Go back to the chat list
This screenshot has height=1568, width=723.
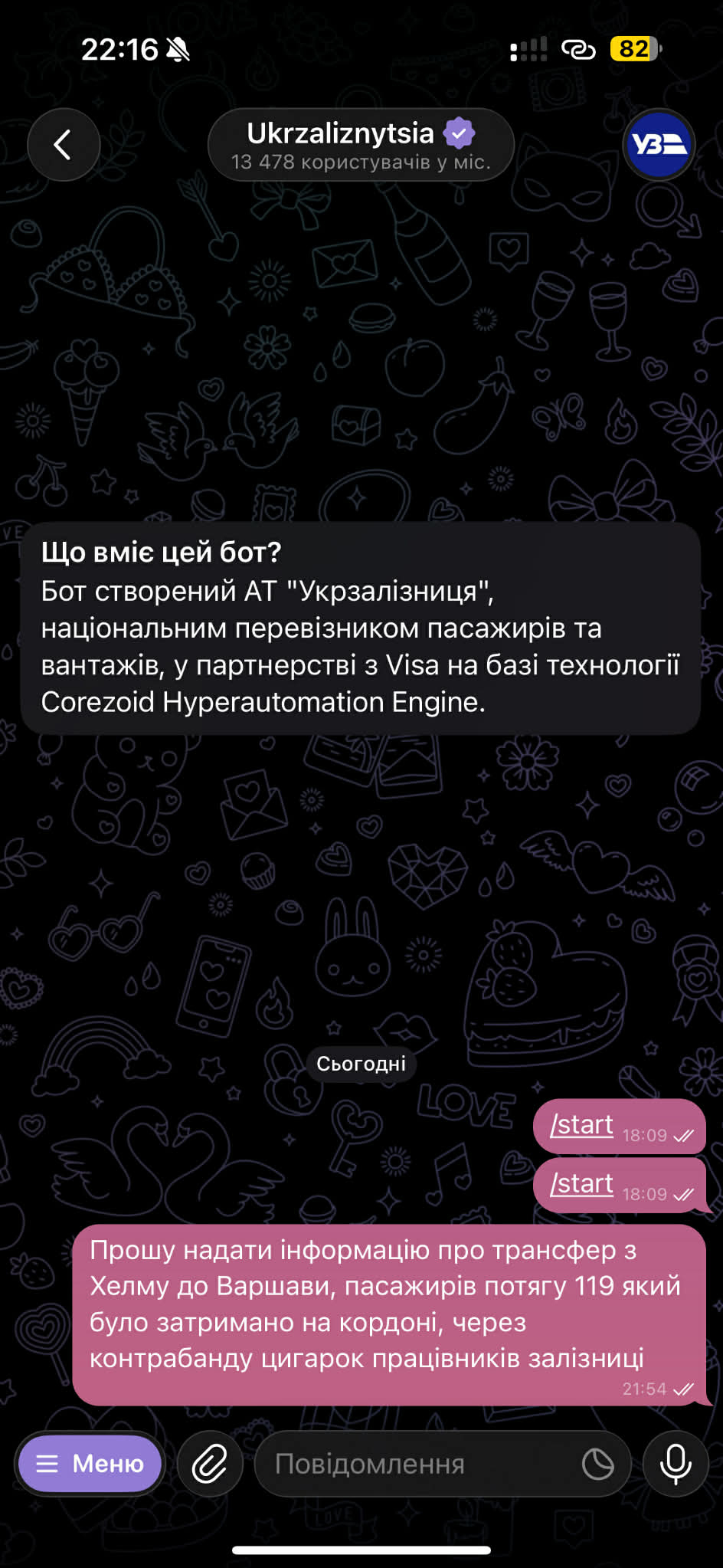tap(64, 145)
